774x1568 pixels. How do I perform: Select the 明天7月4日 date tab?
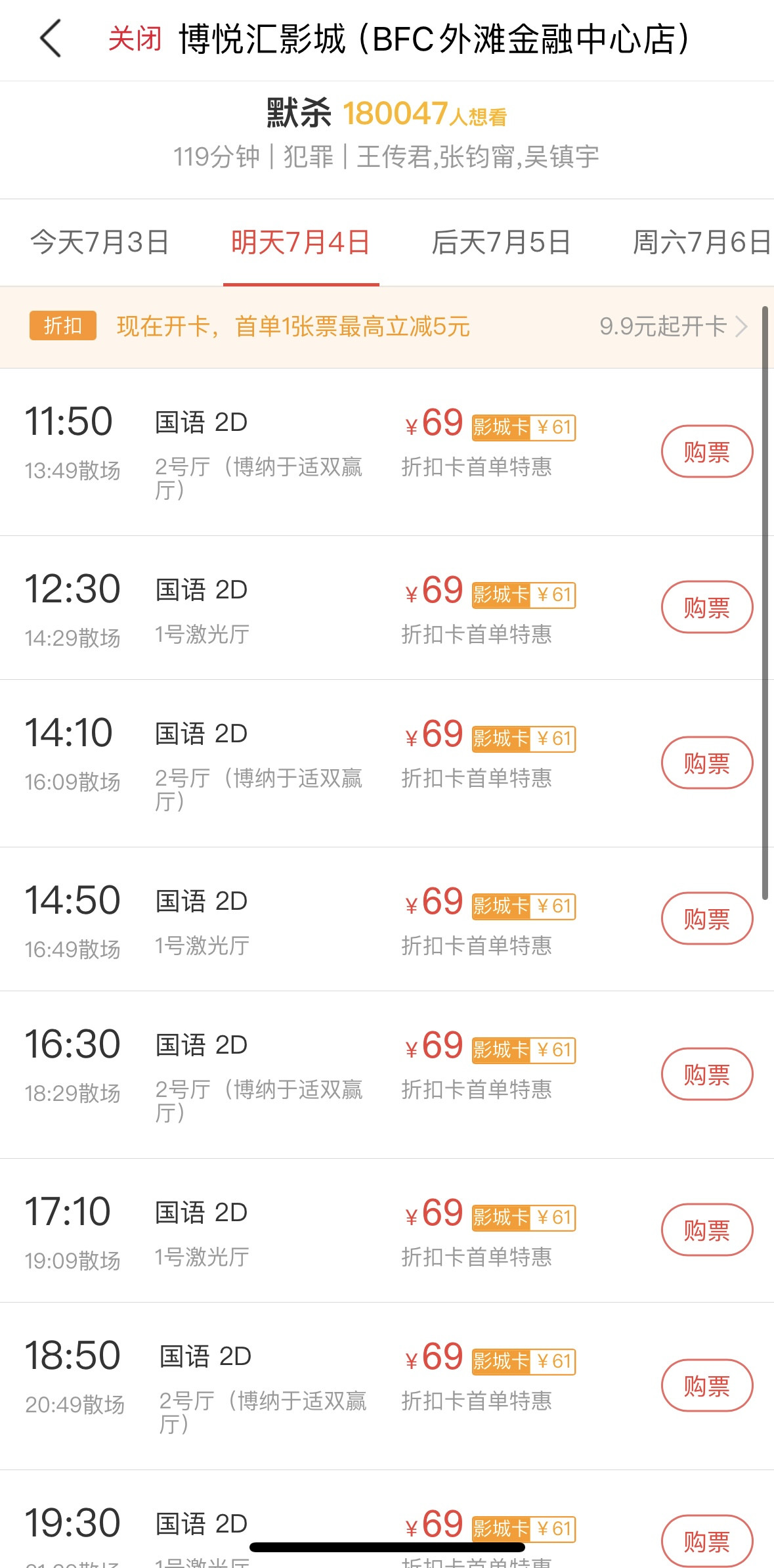301,242
